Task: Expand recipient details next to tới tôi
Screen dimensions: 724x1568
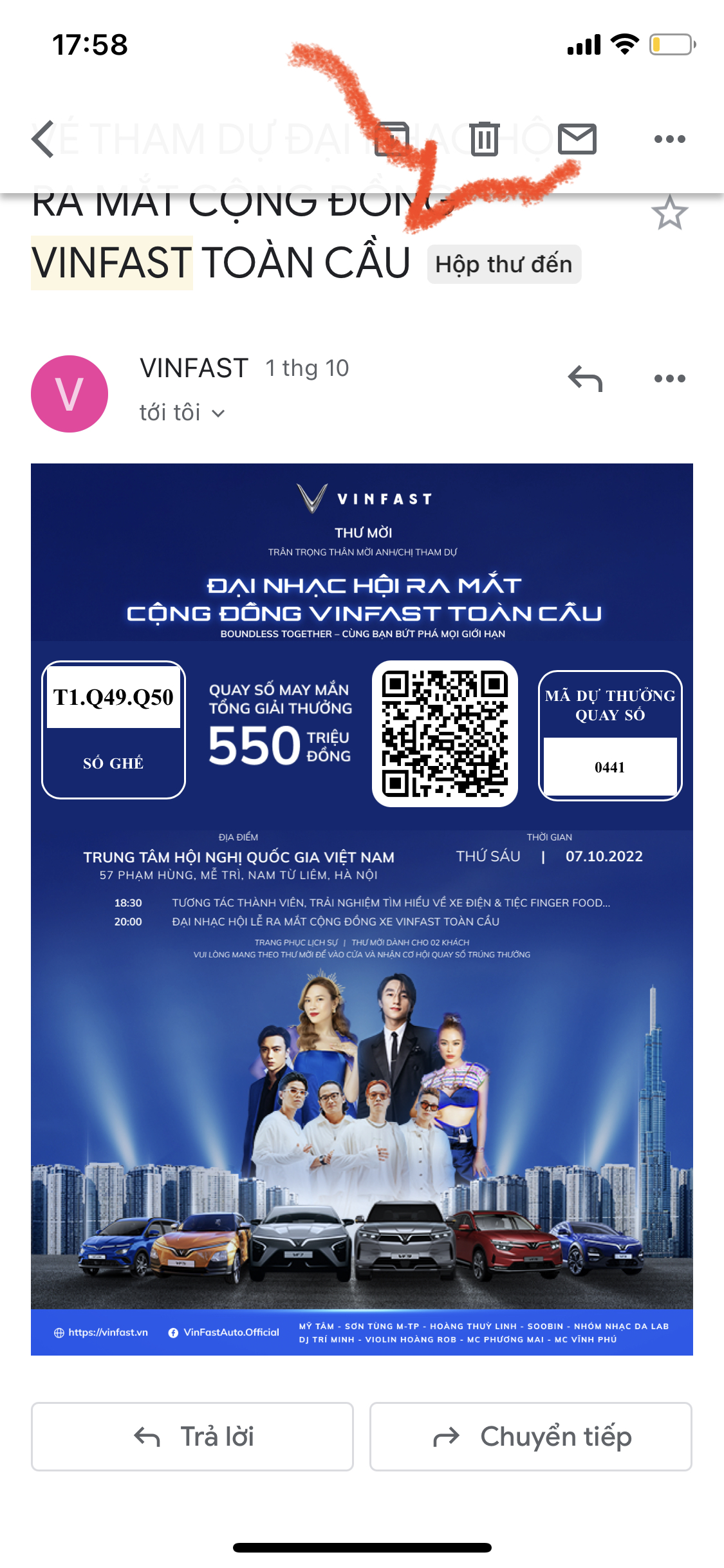Action: (219, 413)
